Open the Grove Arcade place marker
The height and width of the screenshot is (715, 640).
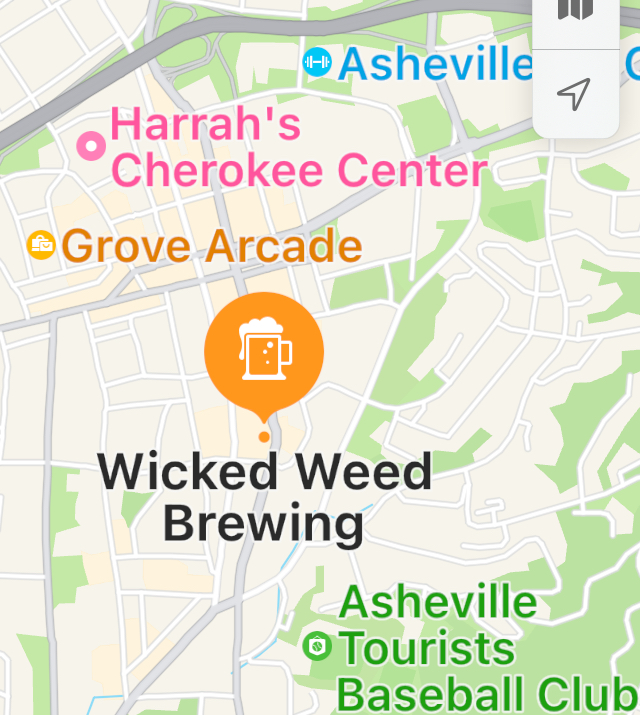pyautogui.click(x=41, y=245)
